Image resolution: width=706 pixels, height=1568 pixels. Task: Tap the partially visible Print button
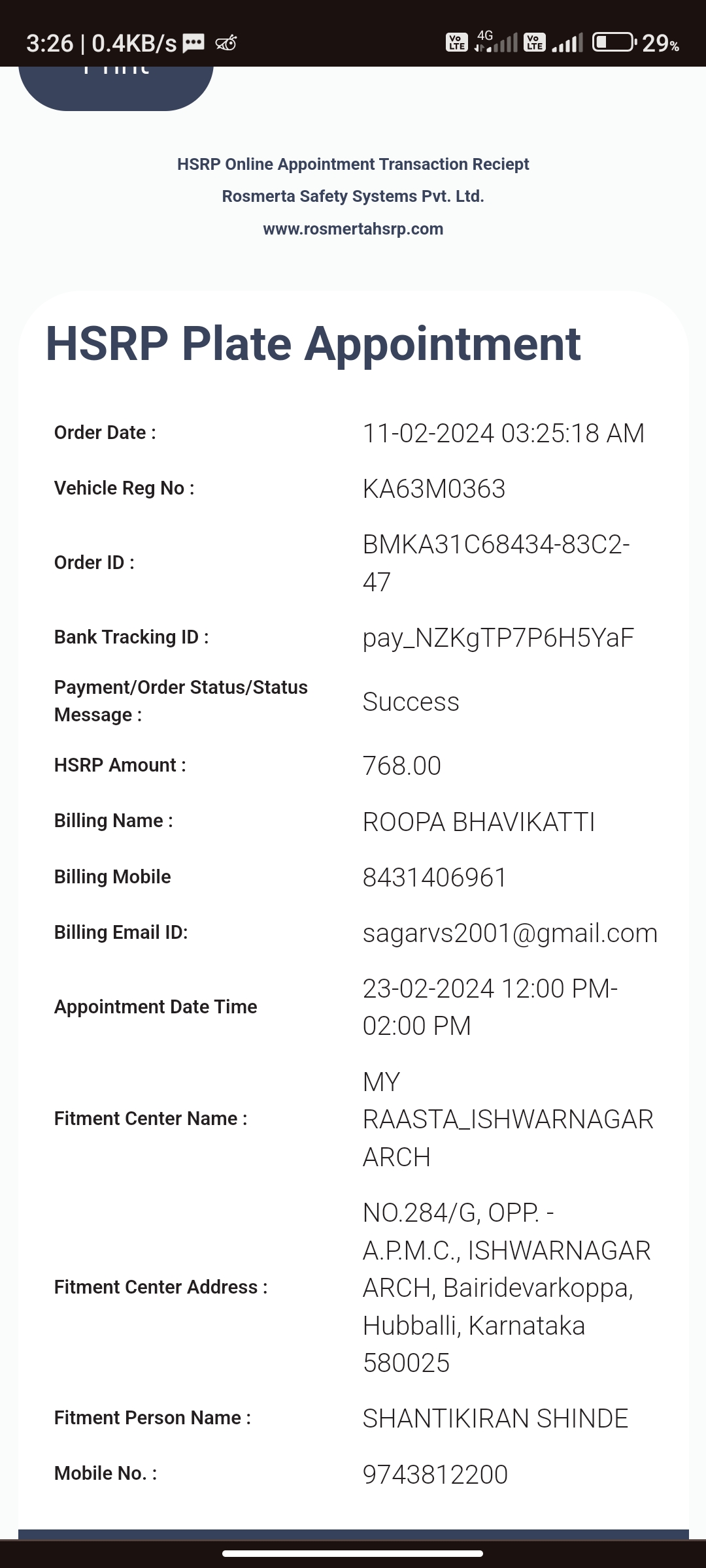116,87
